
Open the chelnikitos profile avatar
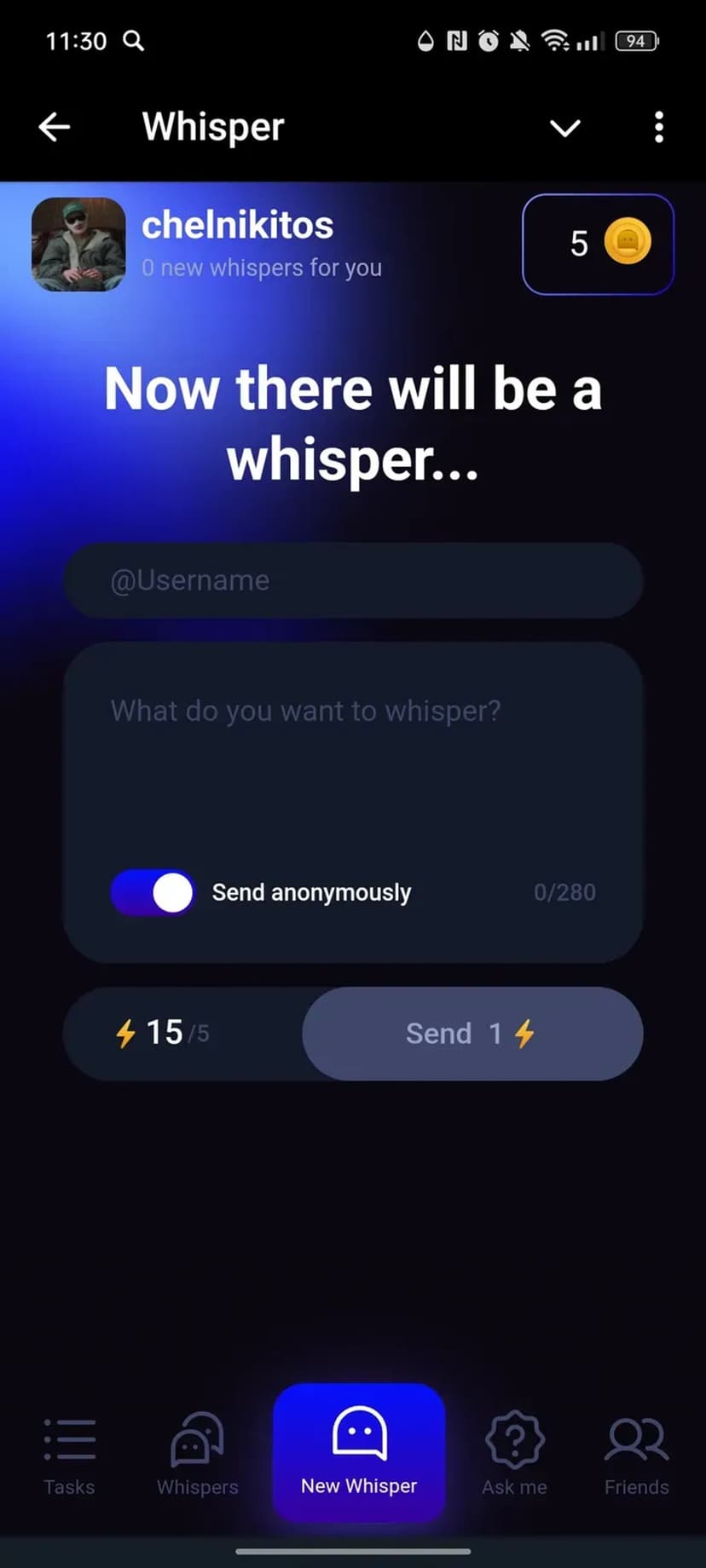[78, 245]
